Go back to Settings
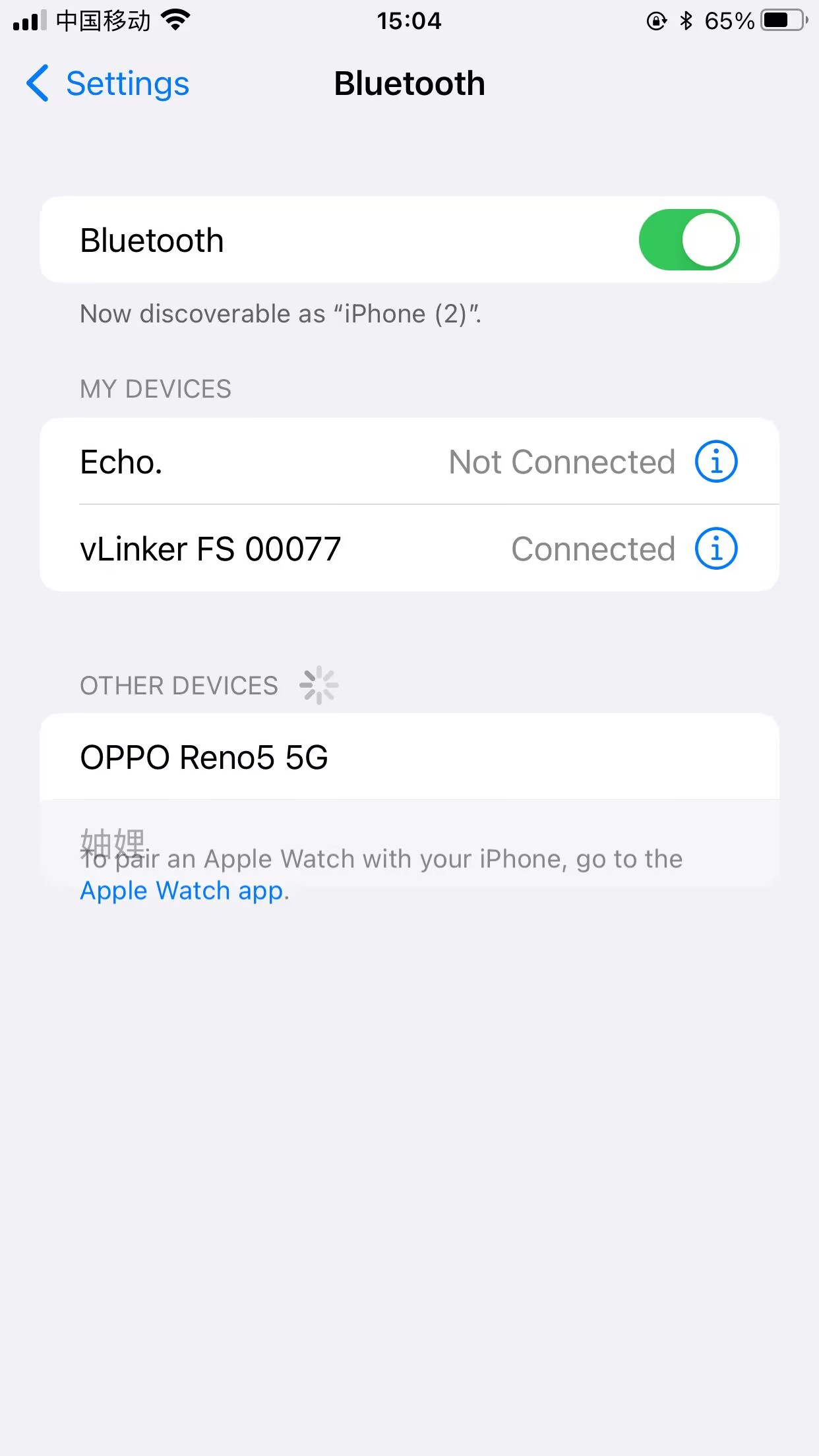 (107, 84)
